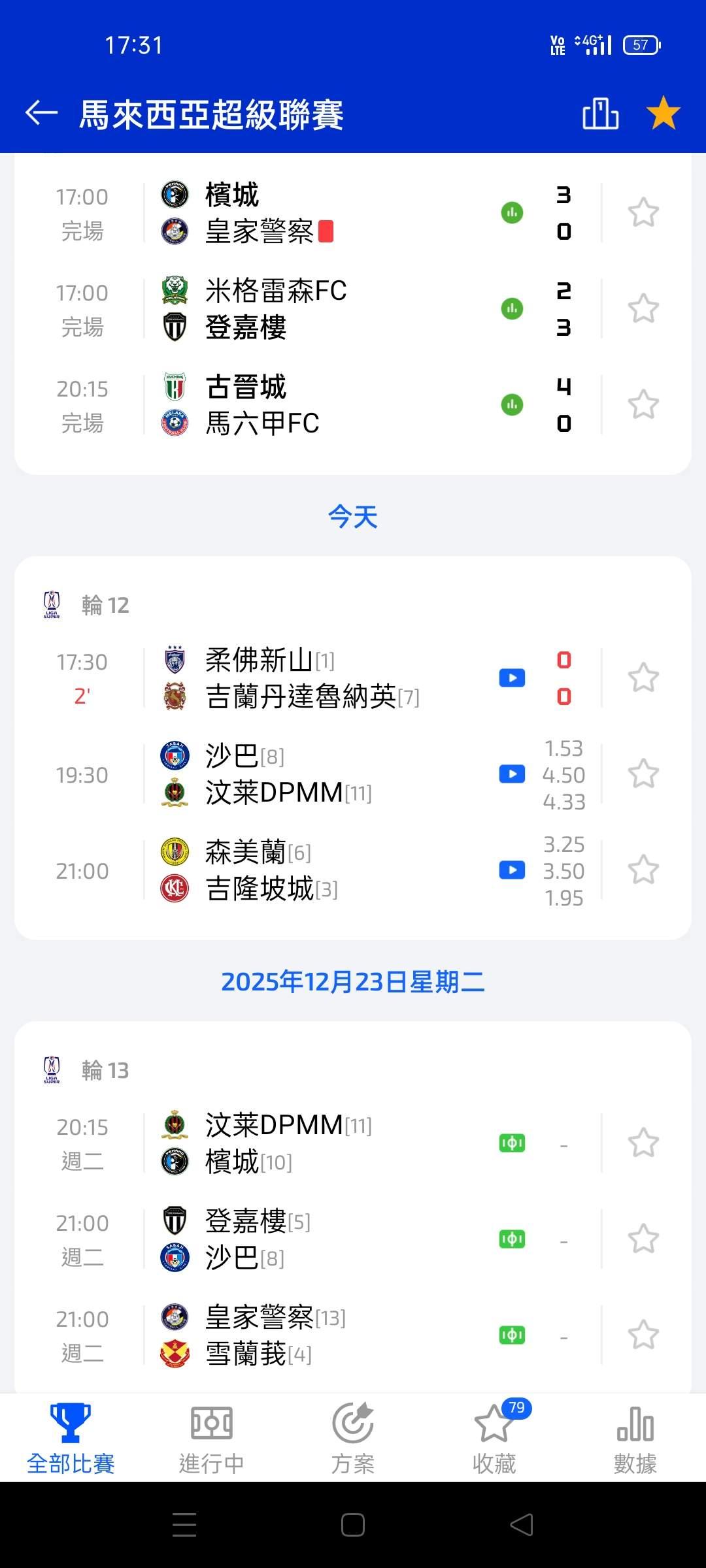Add 皇家警察 vs 雪蘭莪 to favorites
This screenshot has width=706, height=1568.
(x=643, y=1335)
